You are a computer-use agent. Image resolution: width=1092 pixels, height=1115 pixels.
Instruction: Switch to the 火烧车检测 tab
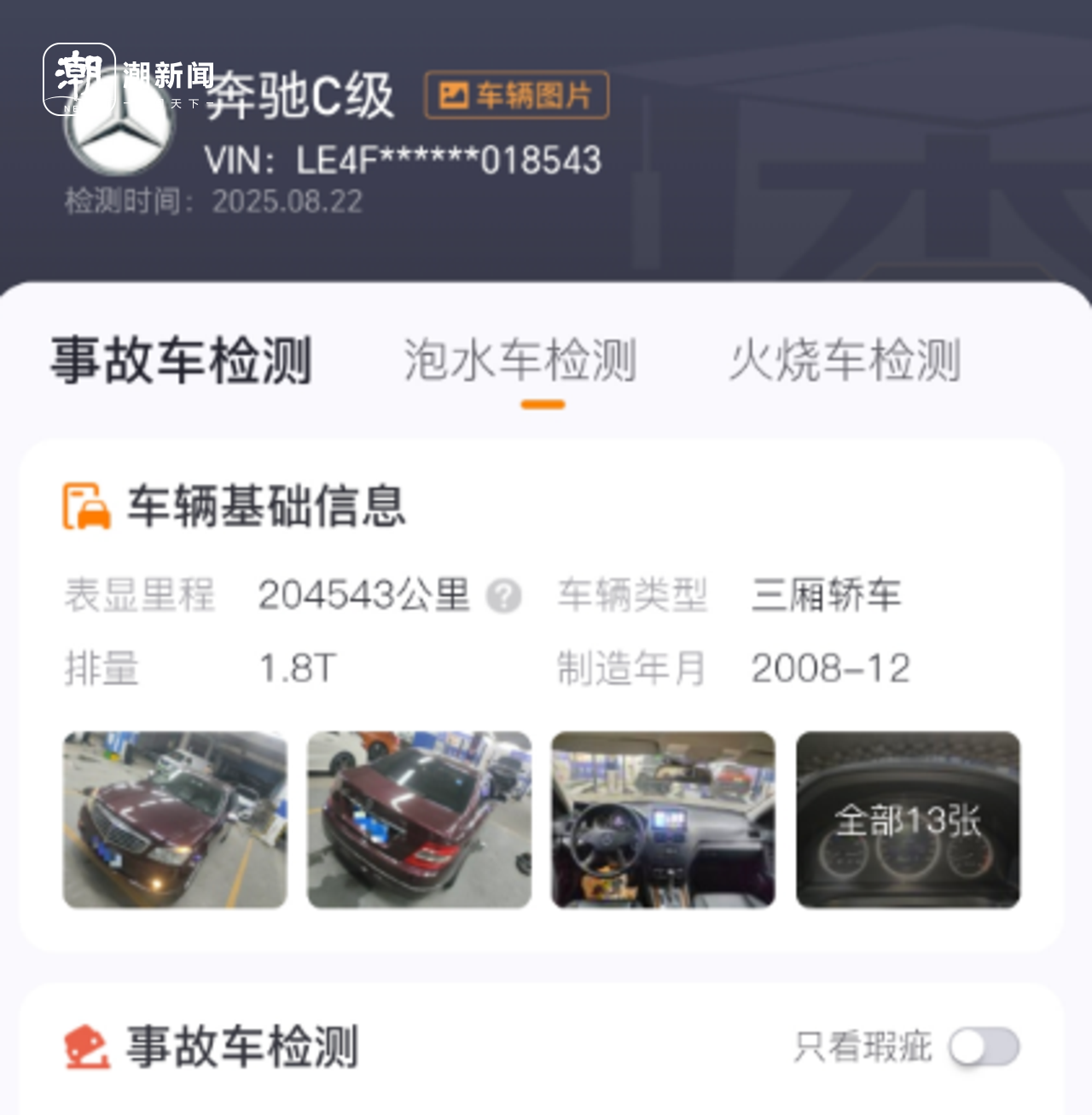click(845, 360)
